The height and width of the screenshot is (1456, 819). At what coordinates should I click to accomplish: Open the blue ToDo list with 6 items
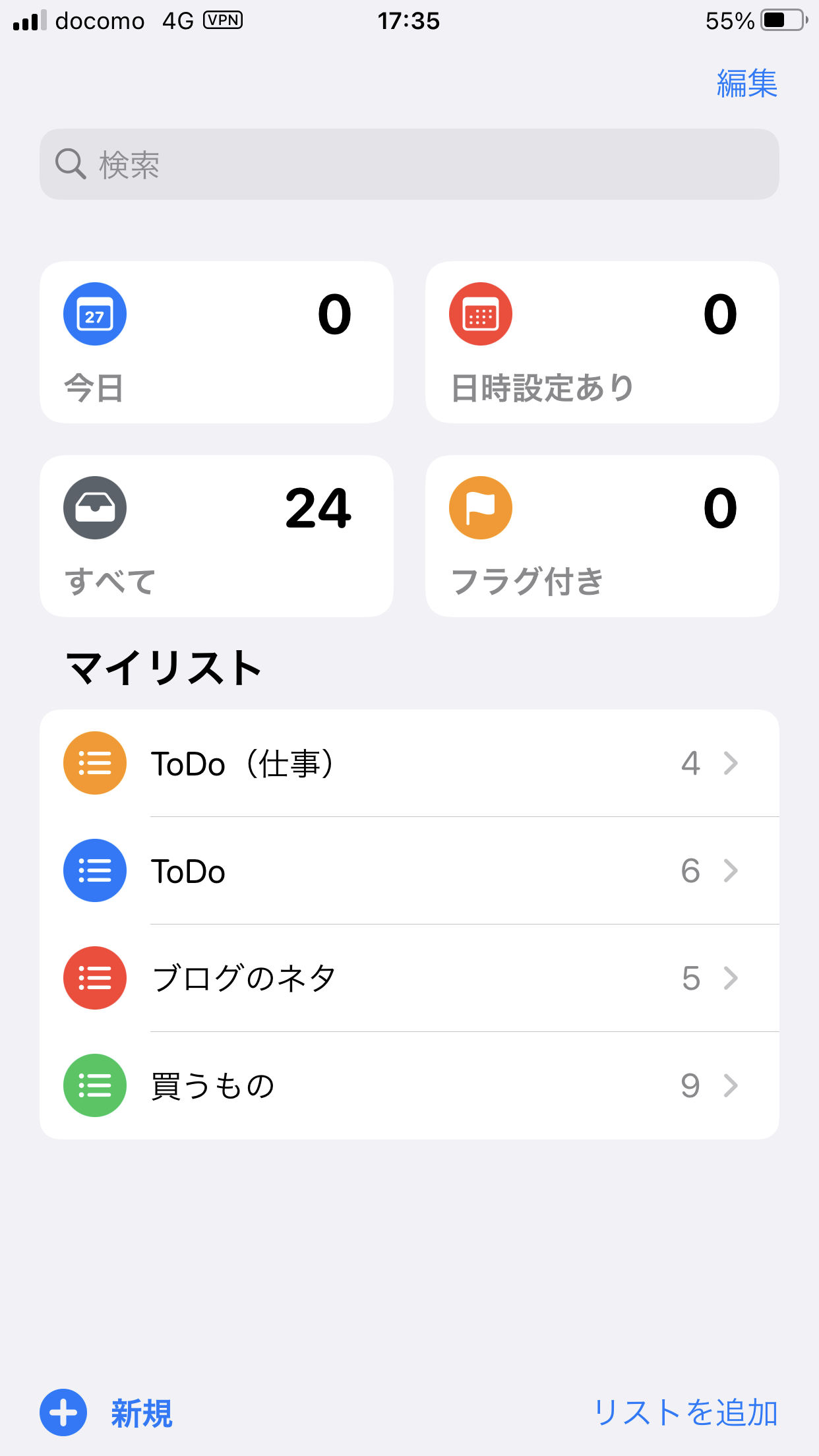[x=409, y=871]
